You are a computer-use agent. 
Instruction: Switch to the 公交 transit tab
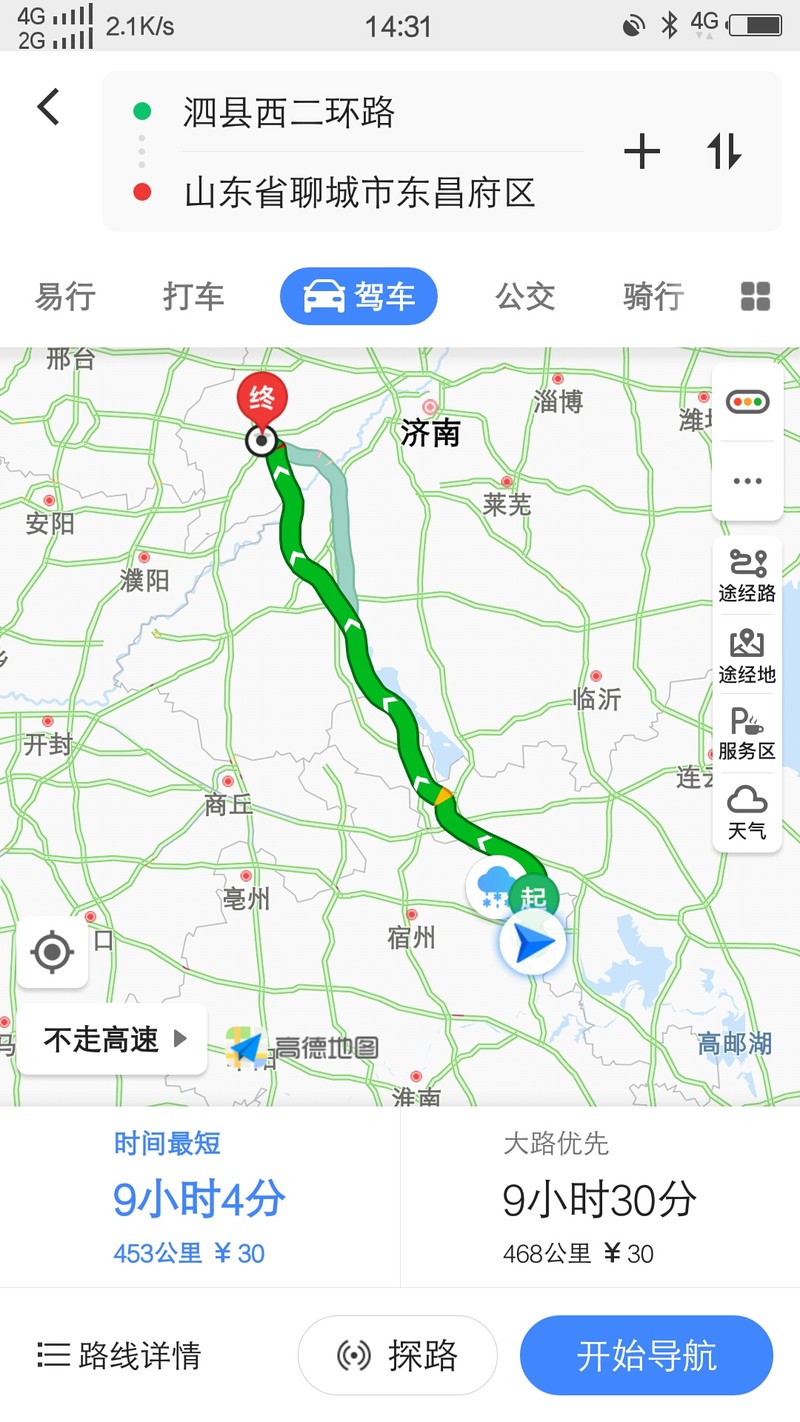coord(525,296)
